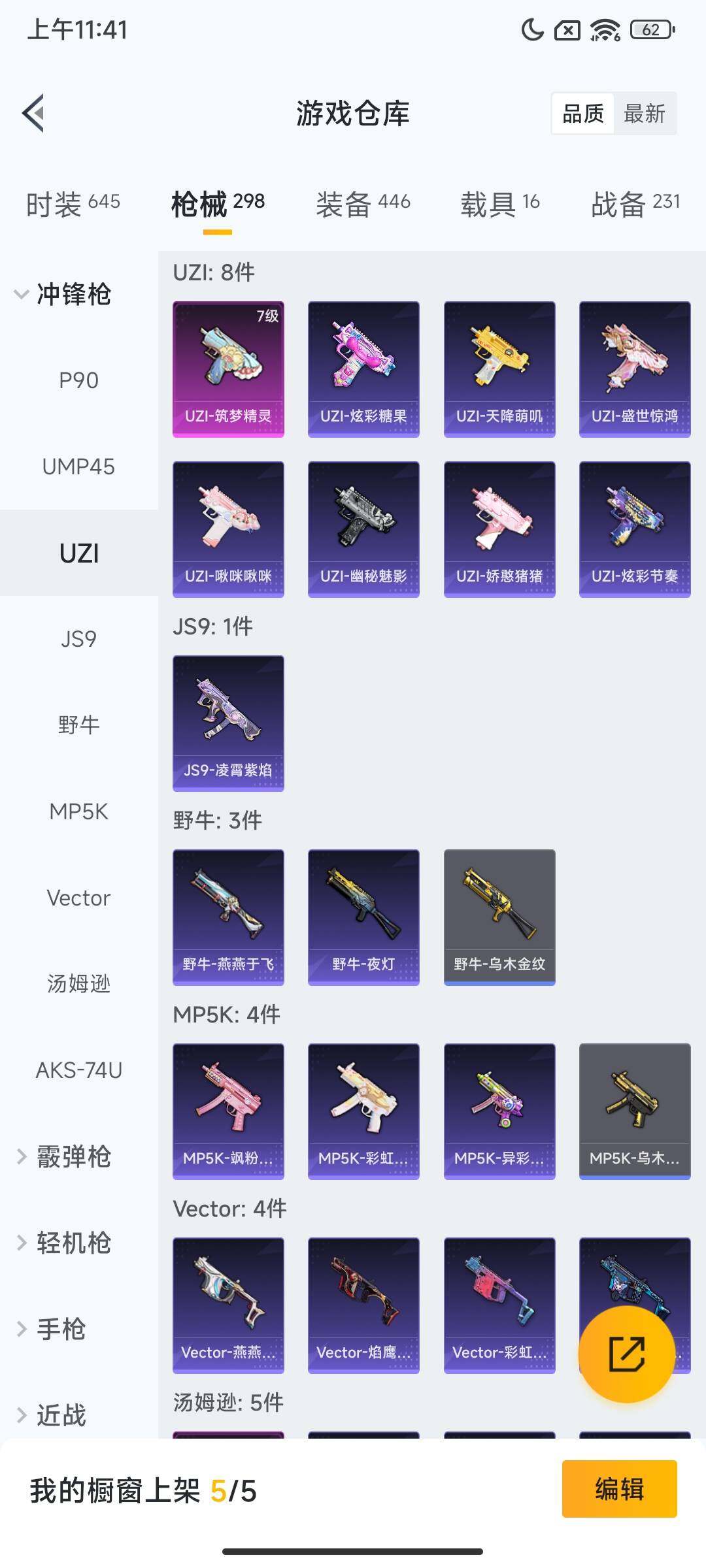The height and width of the screenshot is (1568, 706).
Task: Open the 载具 tab
Action: (x=489, y=203)
